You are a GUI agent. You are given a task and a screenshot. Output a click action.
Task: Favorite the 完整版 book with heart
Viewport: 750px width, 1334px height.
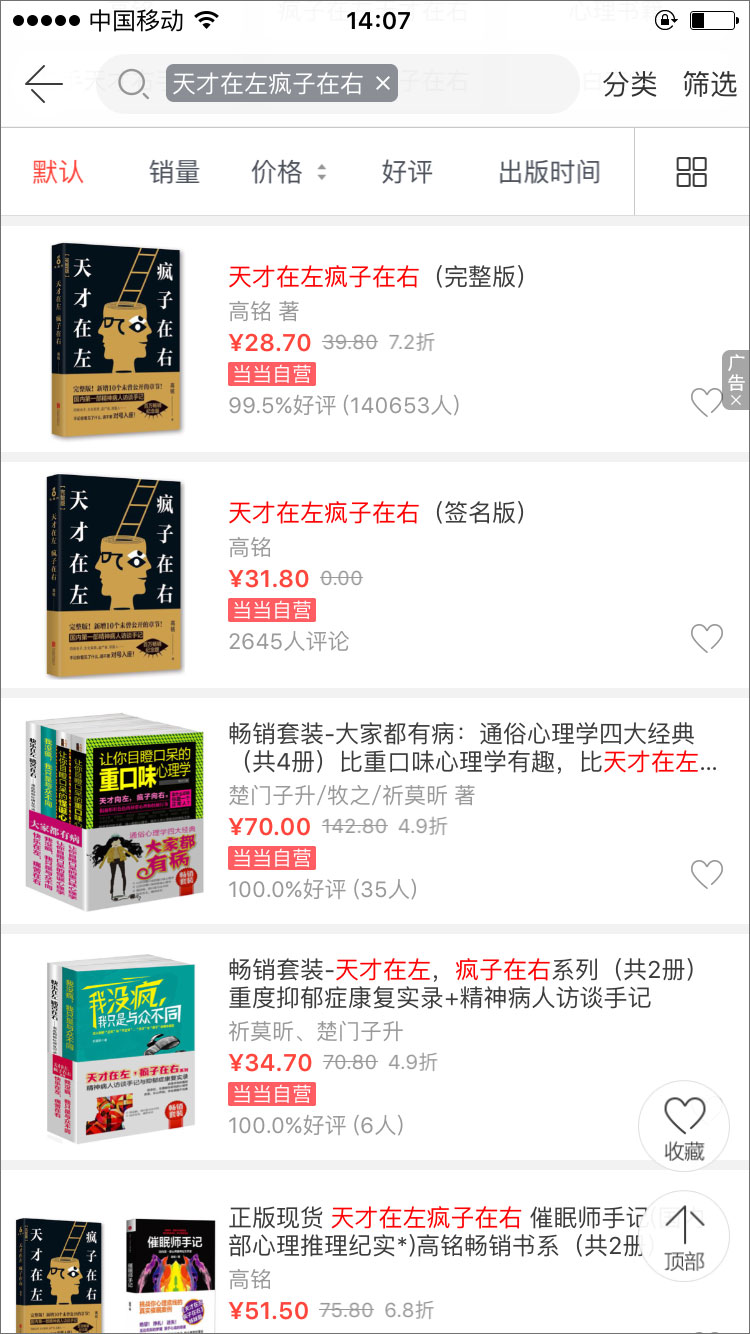coord(706,402)
